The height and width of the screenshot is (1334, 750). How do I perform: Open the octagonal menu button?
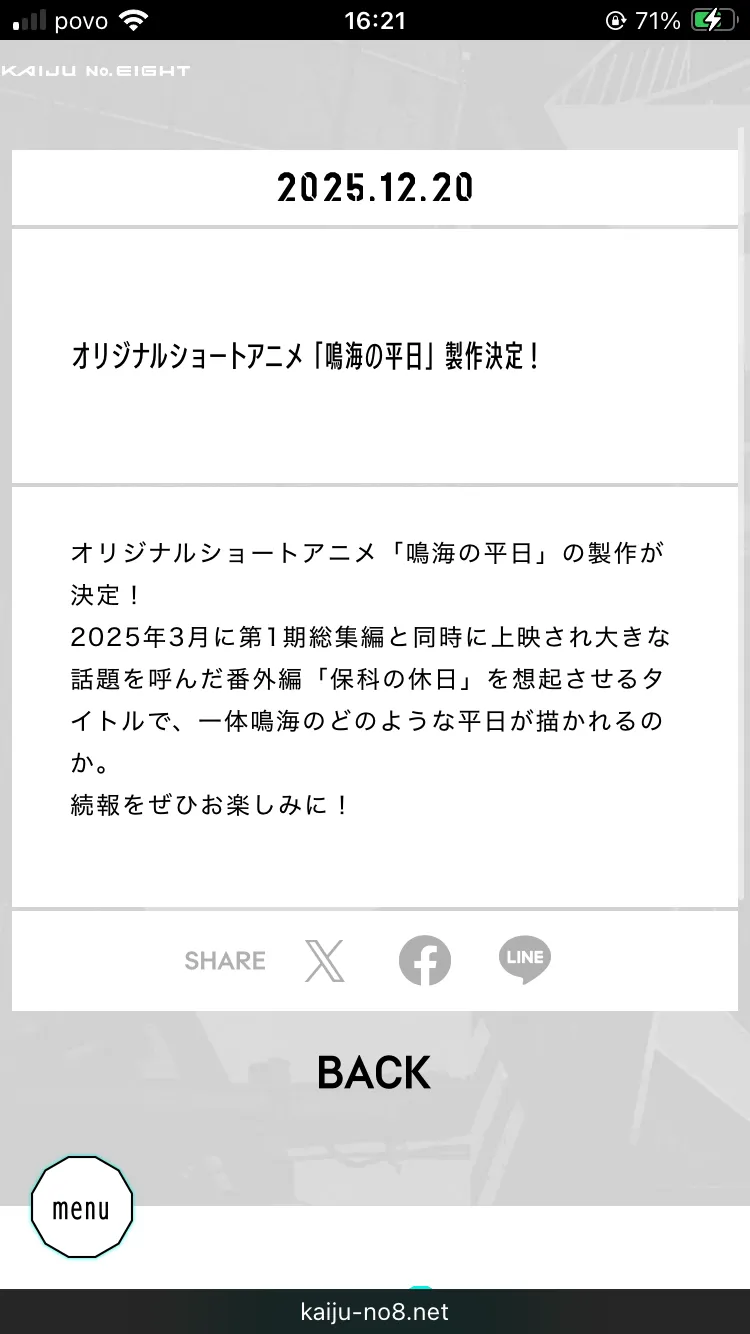[x=81, y=1207]
